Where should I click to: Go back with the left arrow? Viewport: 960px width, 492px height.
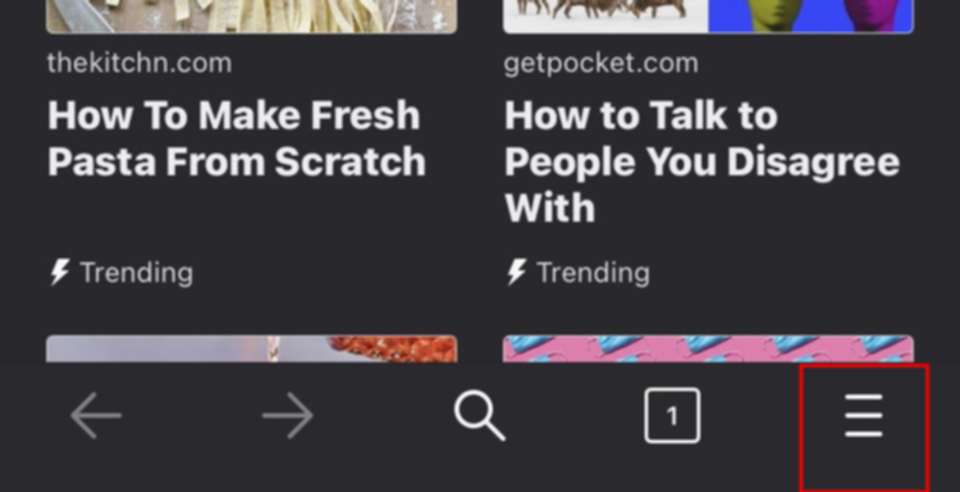(97, 416)
